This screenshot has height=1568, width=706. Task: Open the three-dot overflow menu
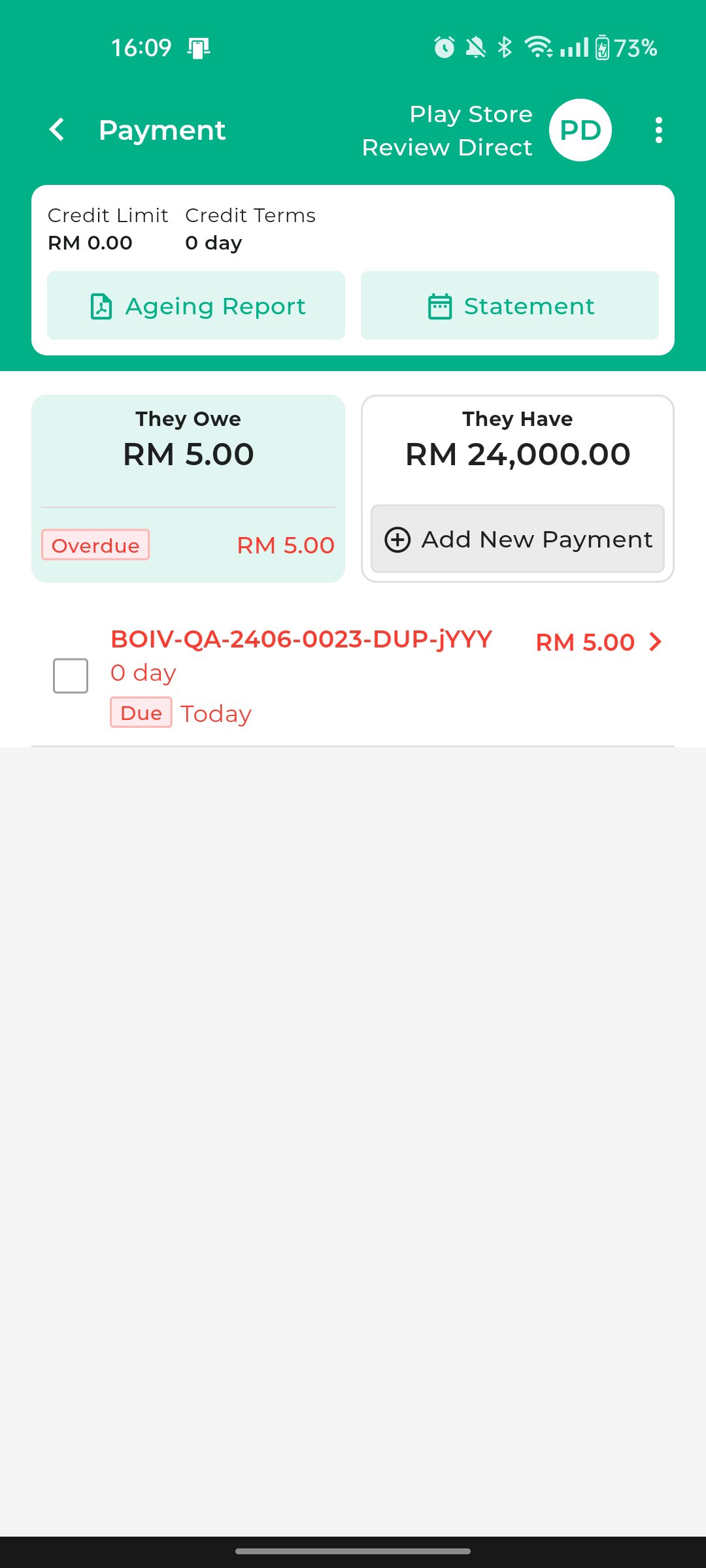coord(658,130)
